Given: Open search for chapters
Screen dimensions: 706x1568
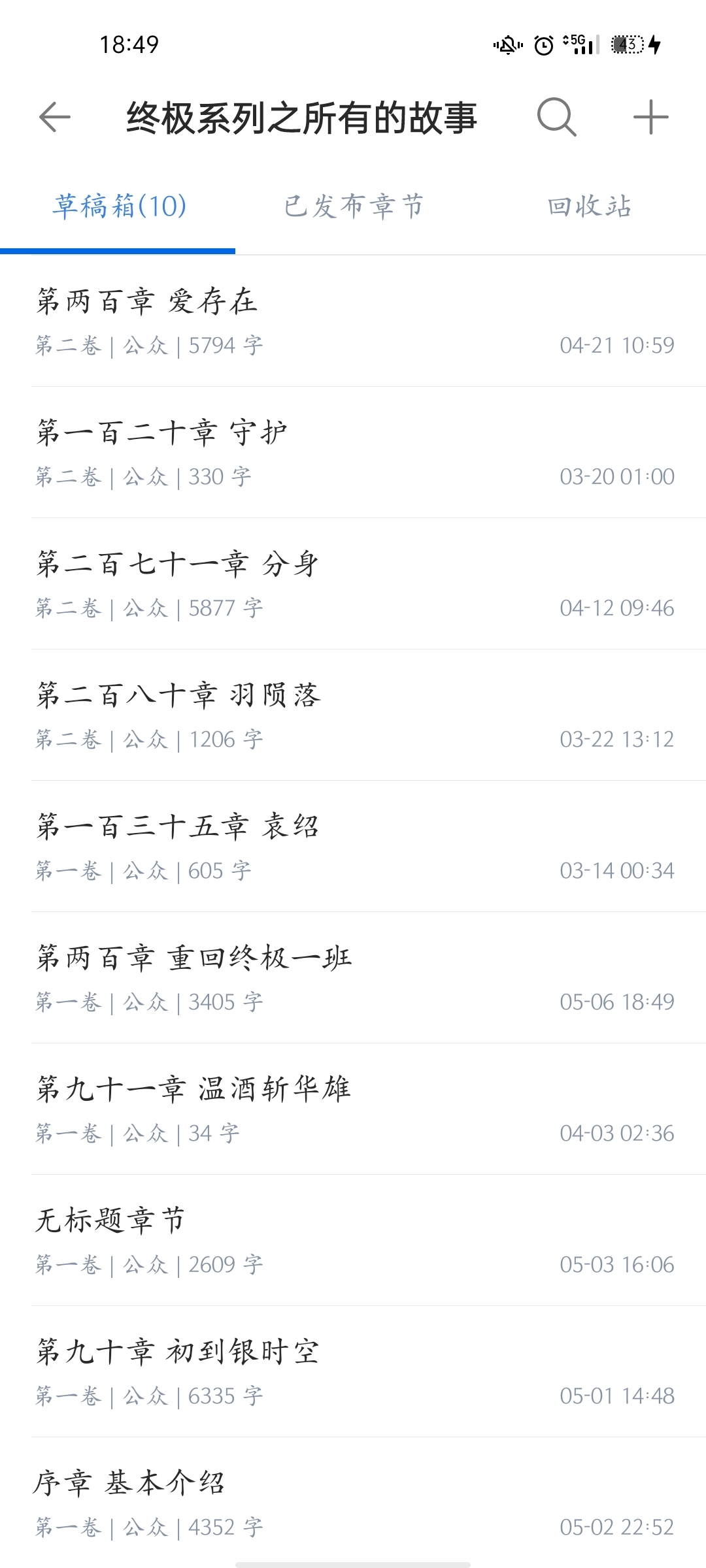Looking at the screenshot, I should pyautogui.click(x=556, y=118).
